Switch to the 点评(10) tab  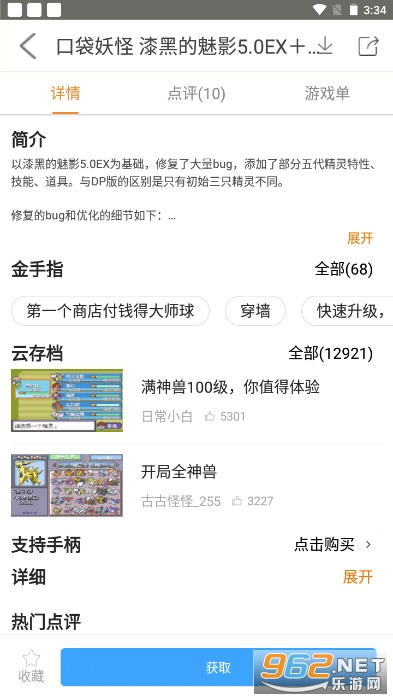pyautogui.click(x=196, y=93)
